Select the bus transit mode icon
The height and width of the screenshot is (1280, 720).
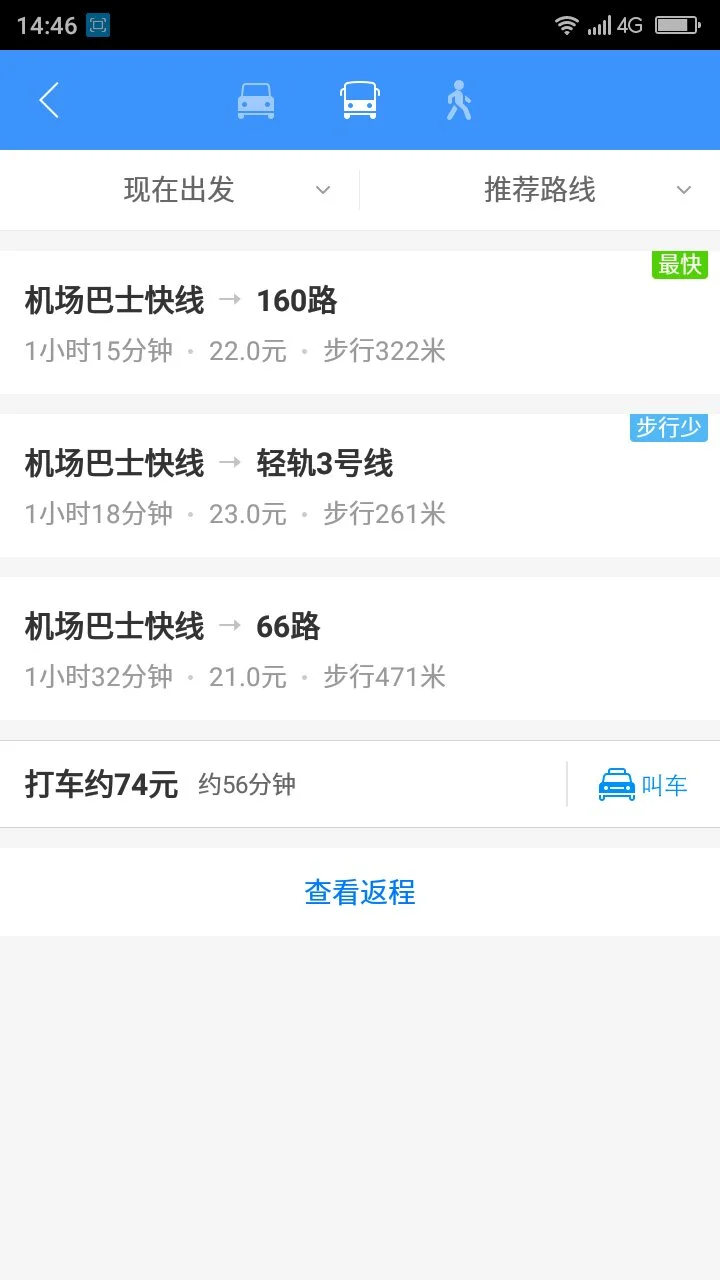pyautogui.click(x=360, y=99)
